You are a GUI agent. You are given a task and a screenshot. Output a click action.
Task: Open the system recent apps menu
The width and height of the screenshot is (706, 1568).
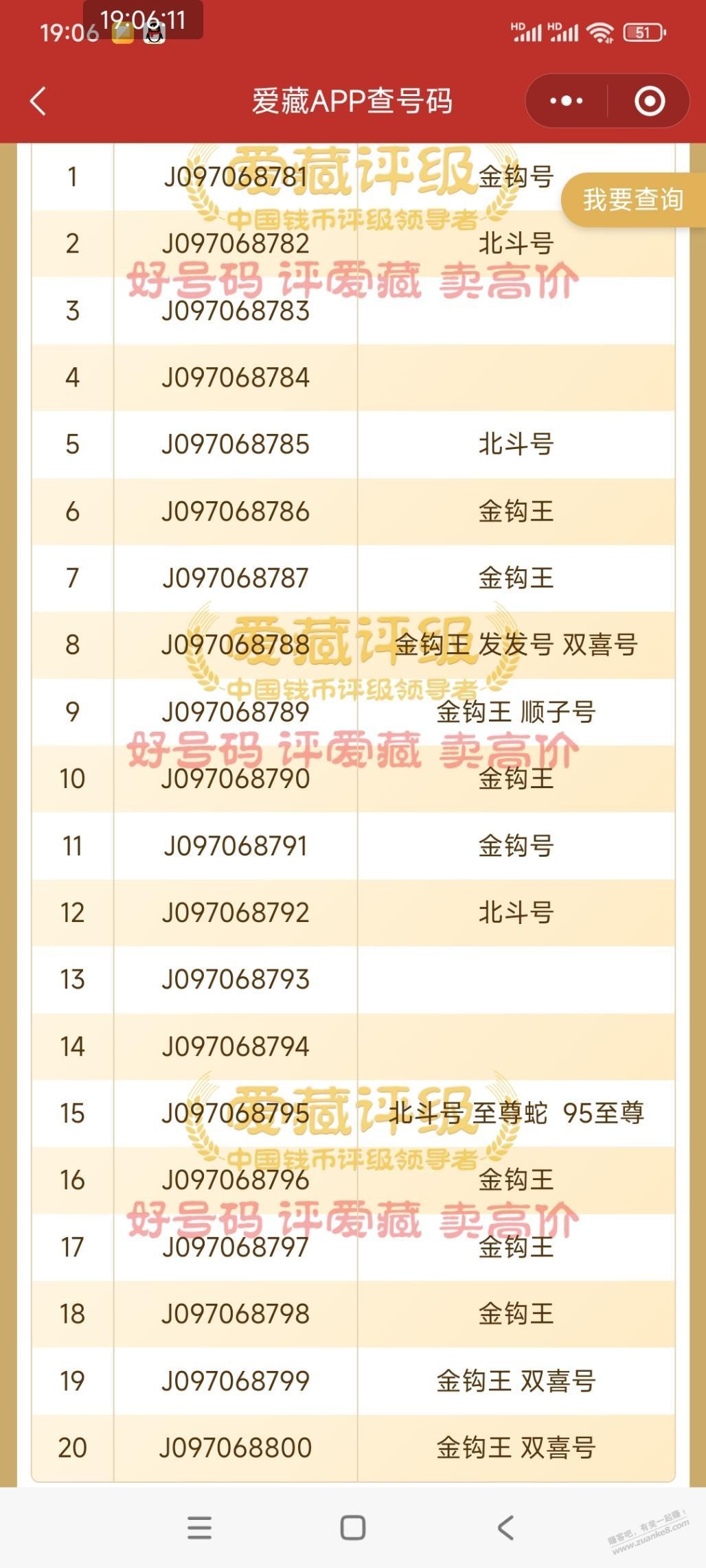coord(199,1528)
